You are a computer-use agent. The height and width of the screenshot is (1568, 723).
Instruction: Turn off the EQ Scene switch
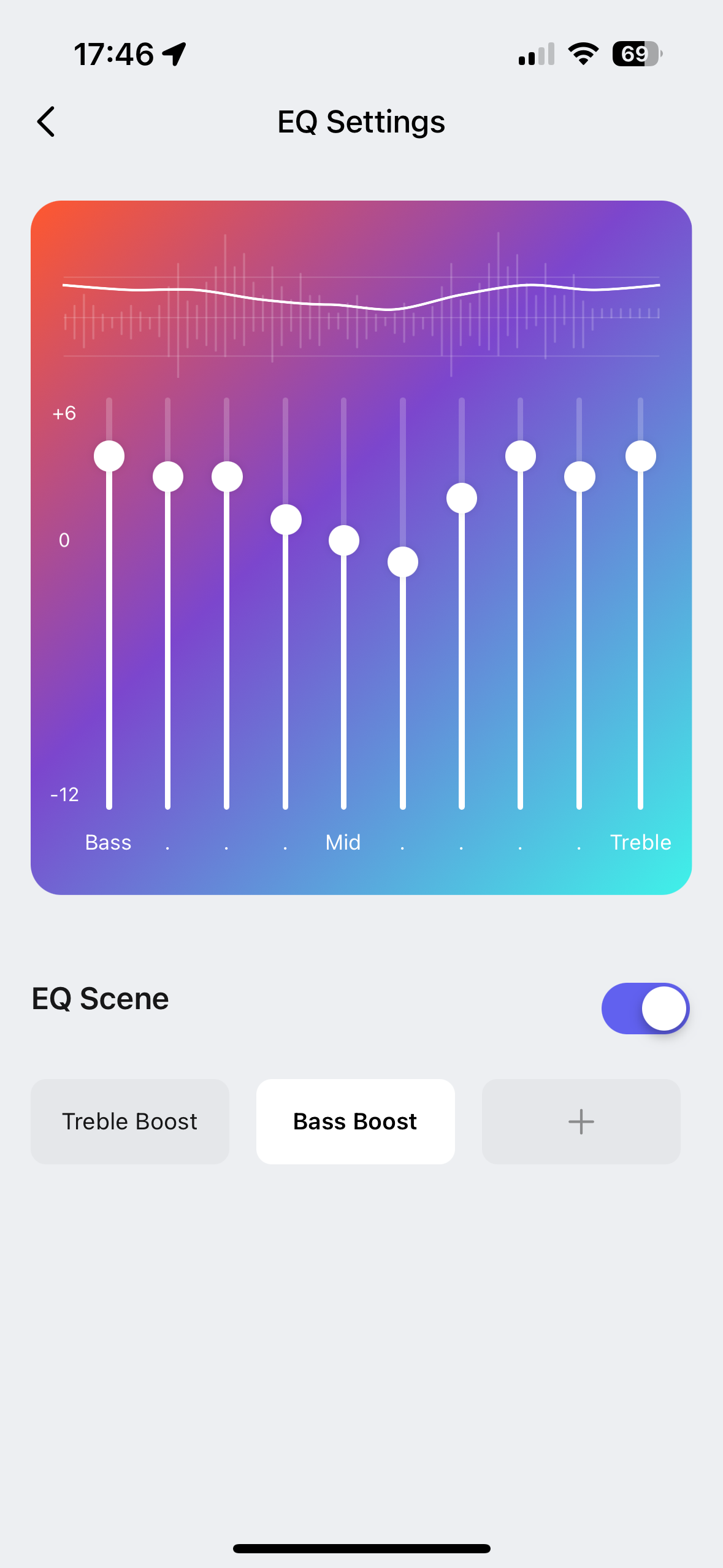coord(645,1008)
